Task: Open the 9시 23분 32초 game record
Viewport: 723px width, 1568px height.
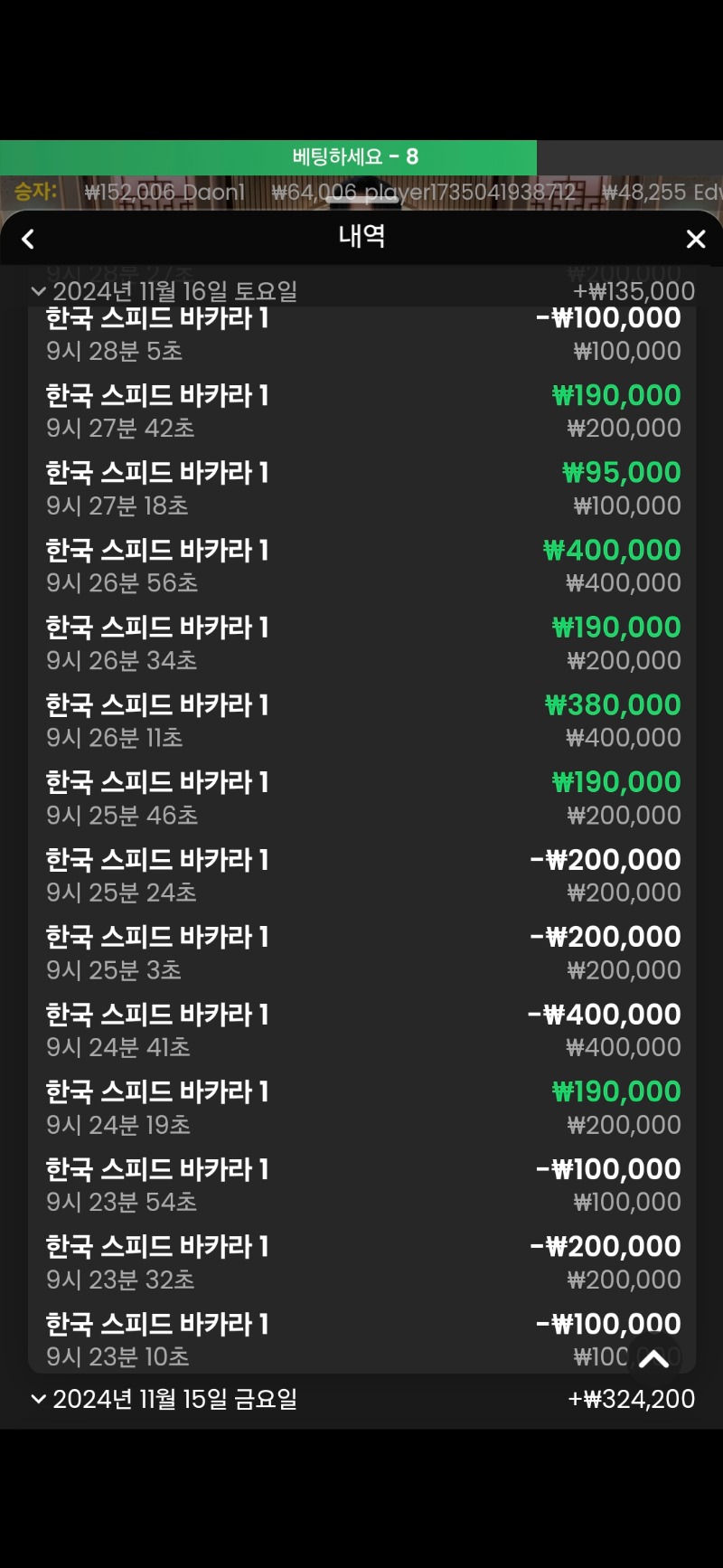Action: pos(361,1262)
